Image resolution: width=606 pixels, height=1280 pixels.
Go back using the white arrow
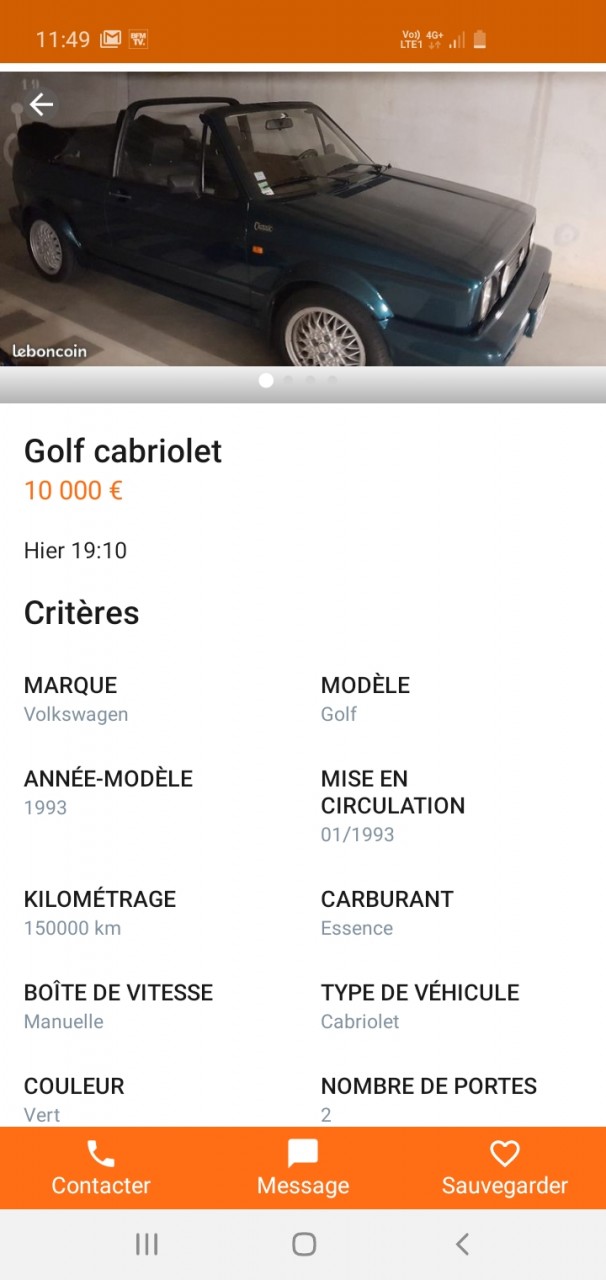[41, 104]
